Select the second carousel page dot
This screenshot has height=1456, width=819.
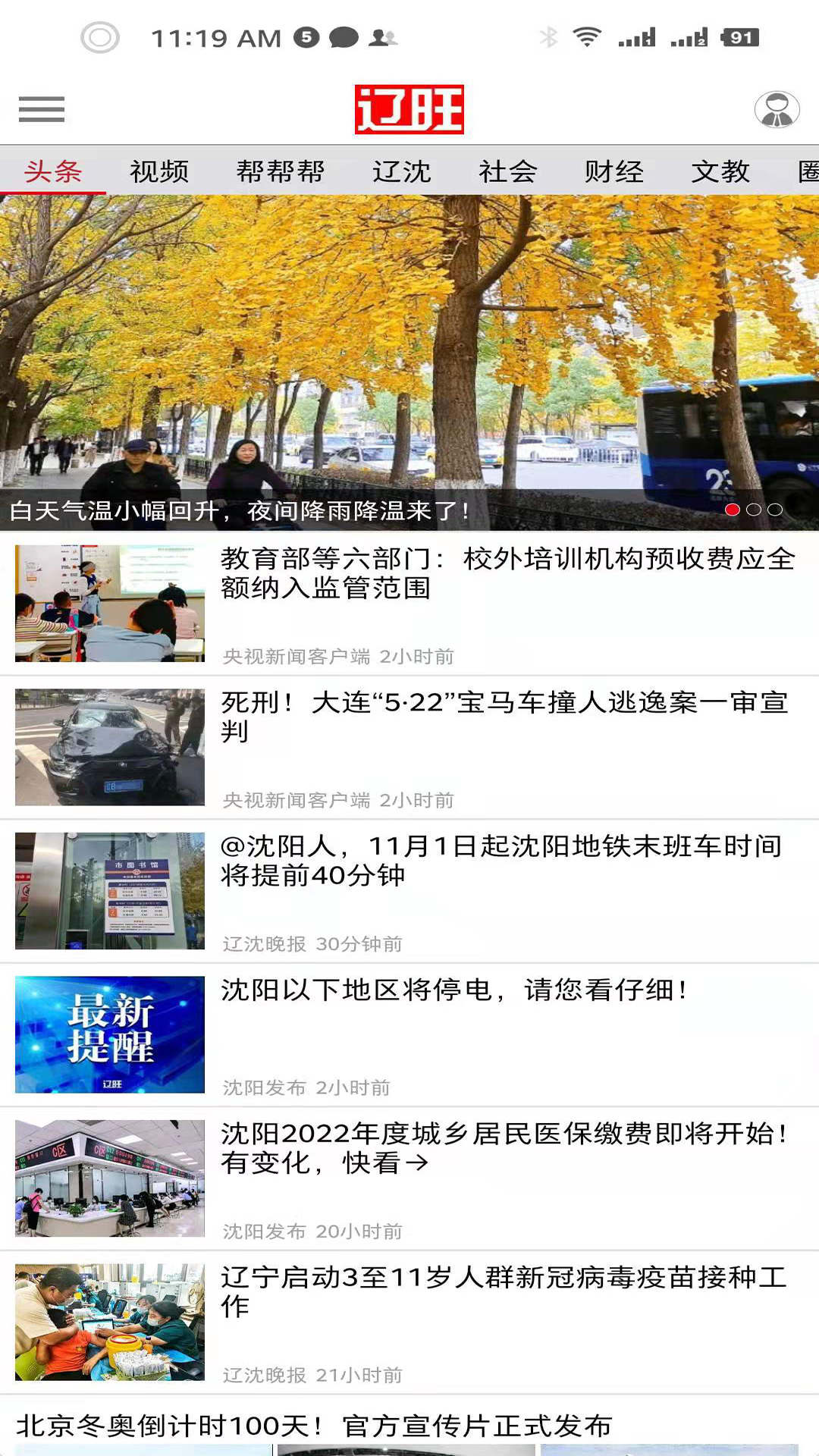755,510
